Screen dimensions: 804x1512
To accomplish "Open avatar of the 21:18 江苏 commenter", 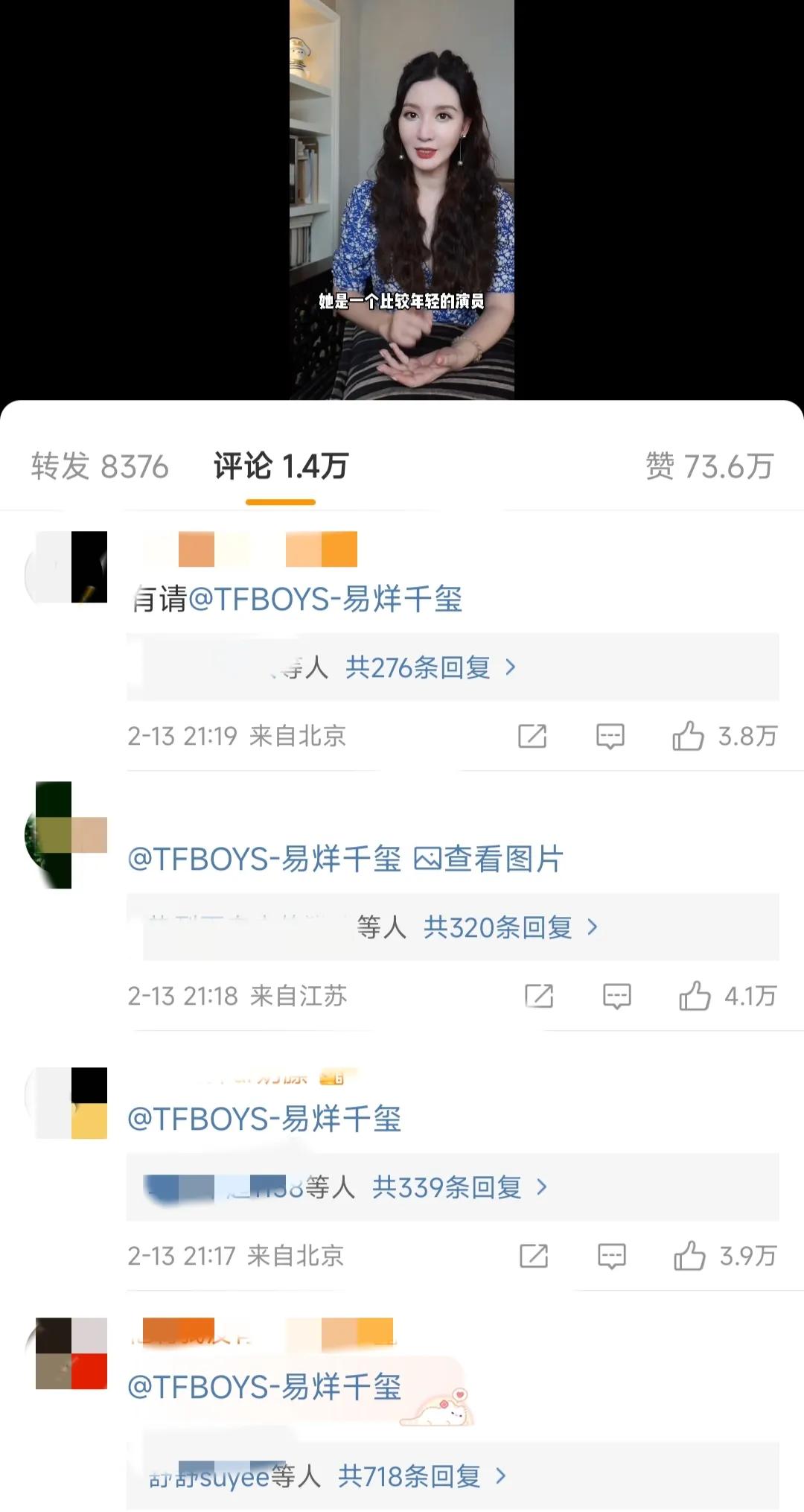I will pyautogui.click(x=68, y=835).
